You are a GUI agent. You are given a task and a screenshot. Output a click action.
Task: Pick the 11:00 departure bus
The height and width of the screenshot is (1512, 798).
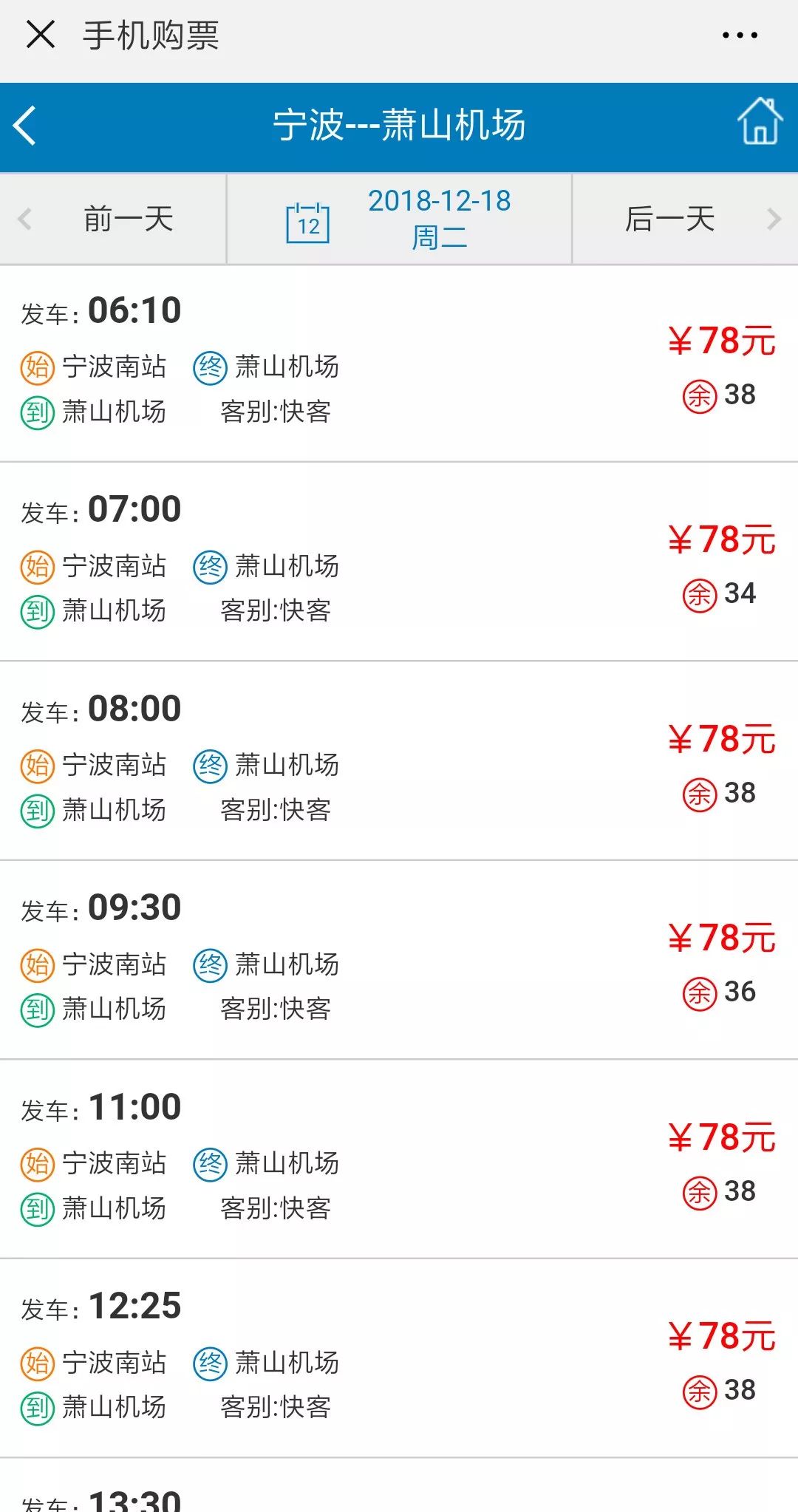coord(399,1159)
